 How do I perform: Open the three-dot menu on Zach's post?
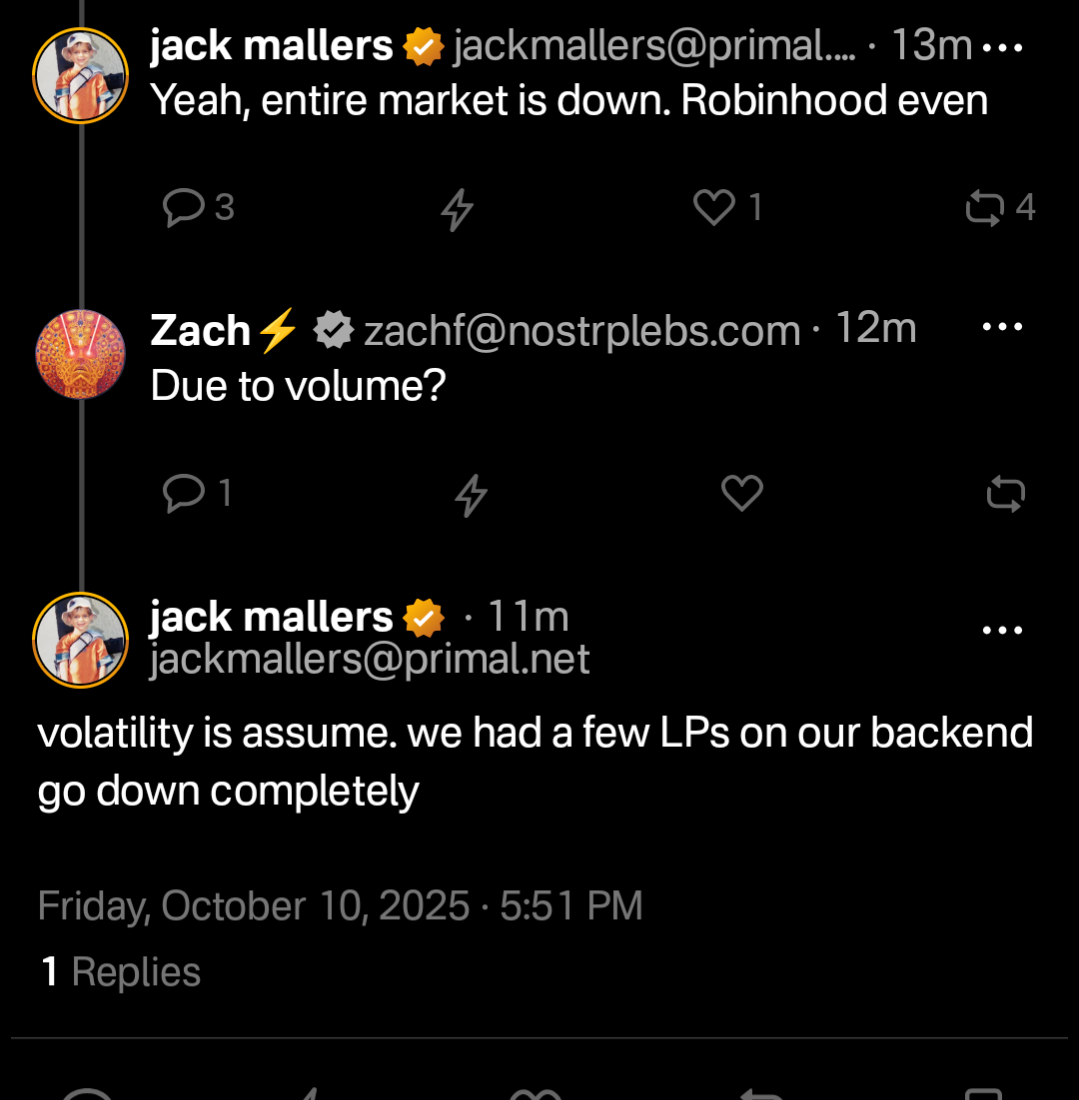click(x=1003, y=327)
